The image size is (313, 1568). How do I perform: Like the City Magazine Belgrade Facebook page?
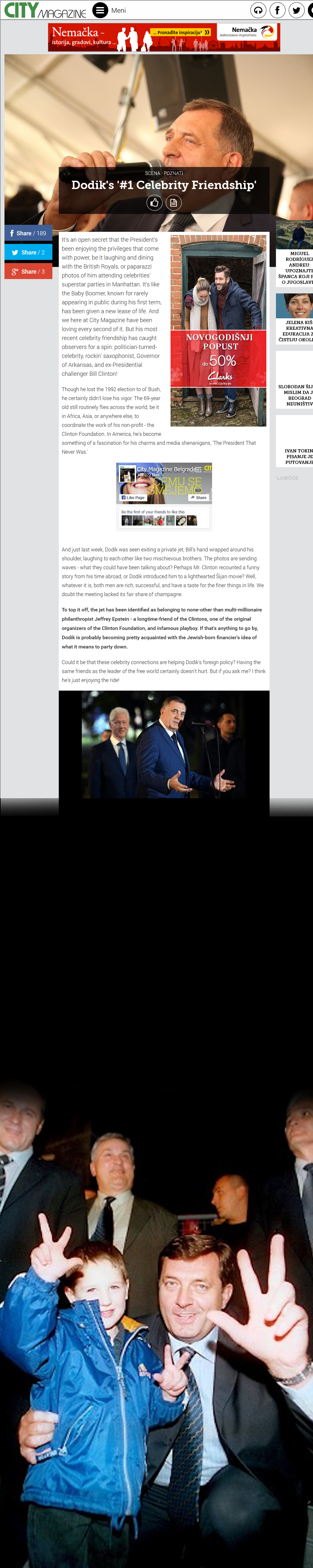coord(133,497)
